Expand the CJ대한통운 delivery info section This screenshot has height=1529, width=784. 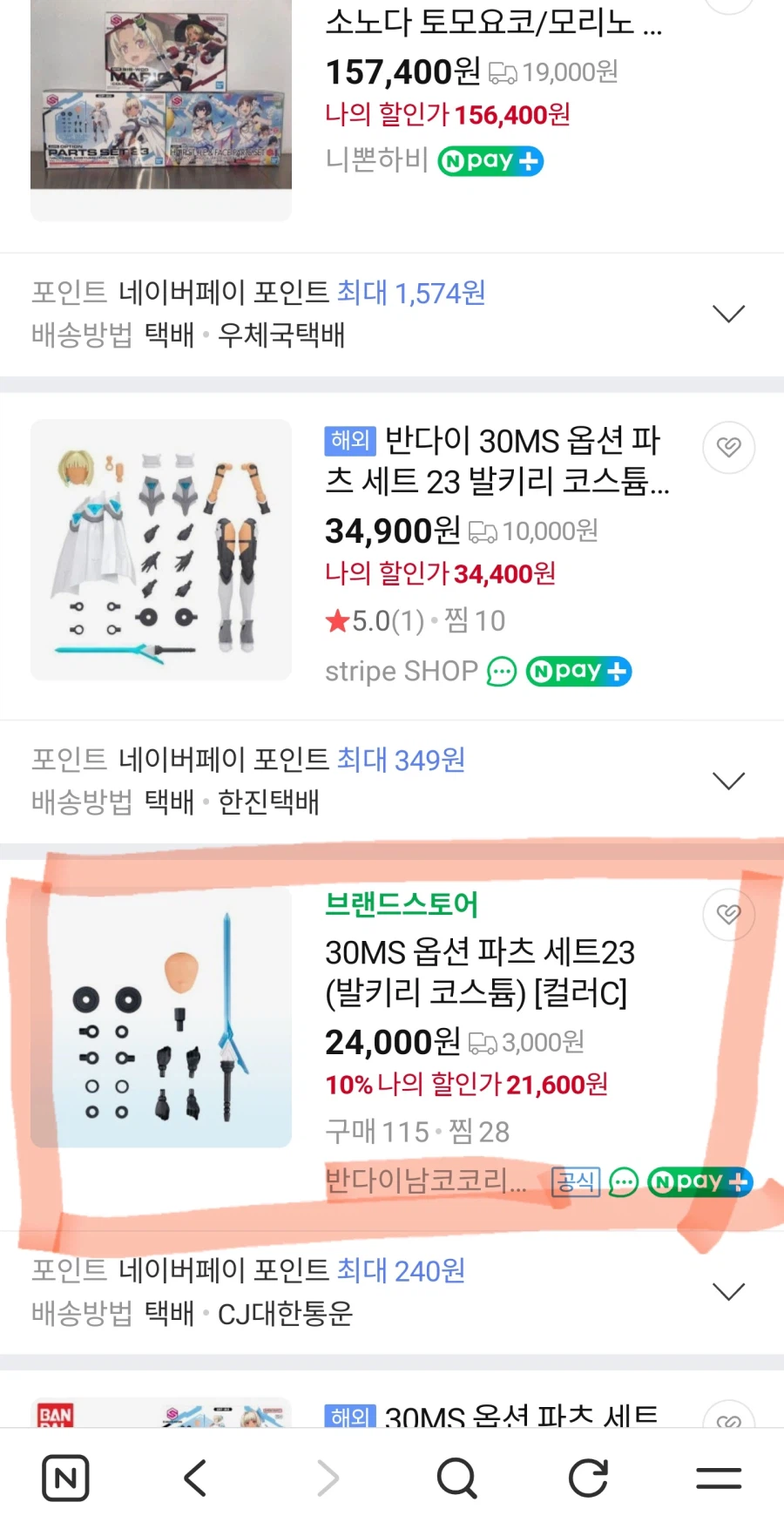[728, 1291]
